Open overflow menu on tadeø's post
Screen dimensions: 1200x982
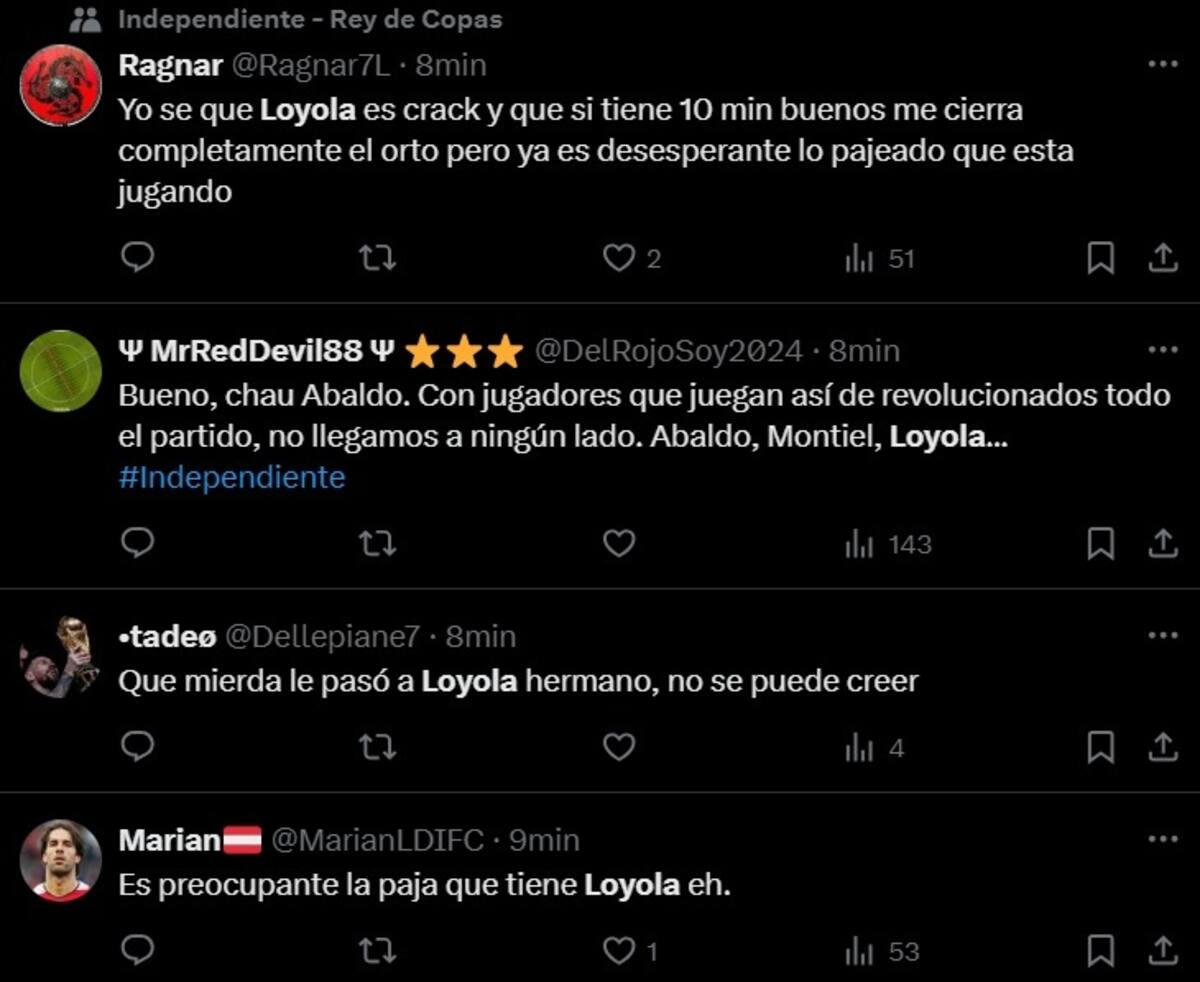pos(1162,635)
